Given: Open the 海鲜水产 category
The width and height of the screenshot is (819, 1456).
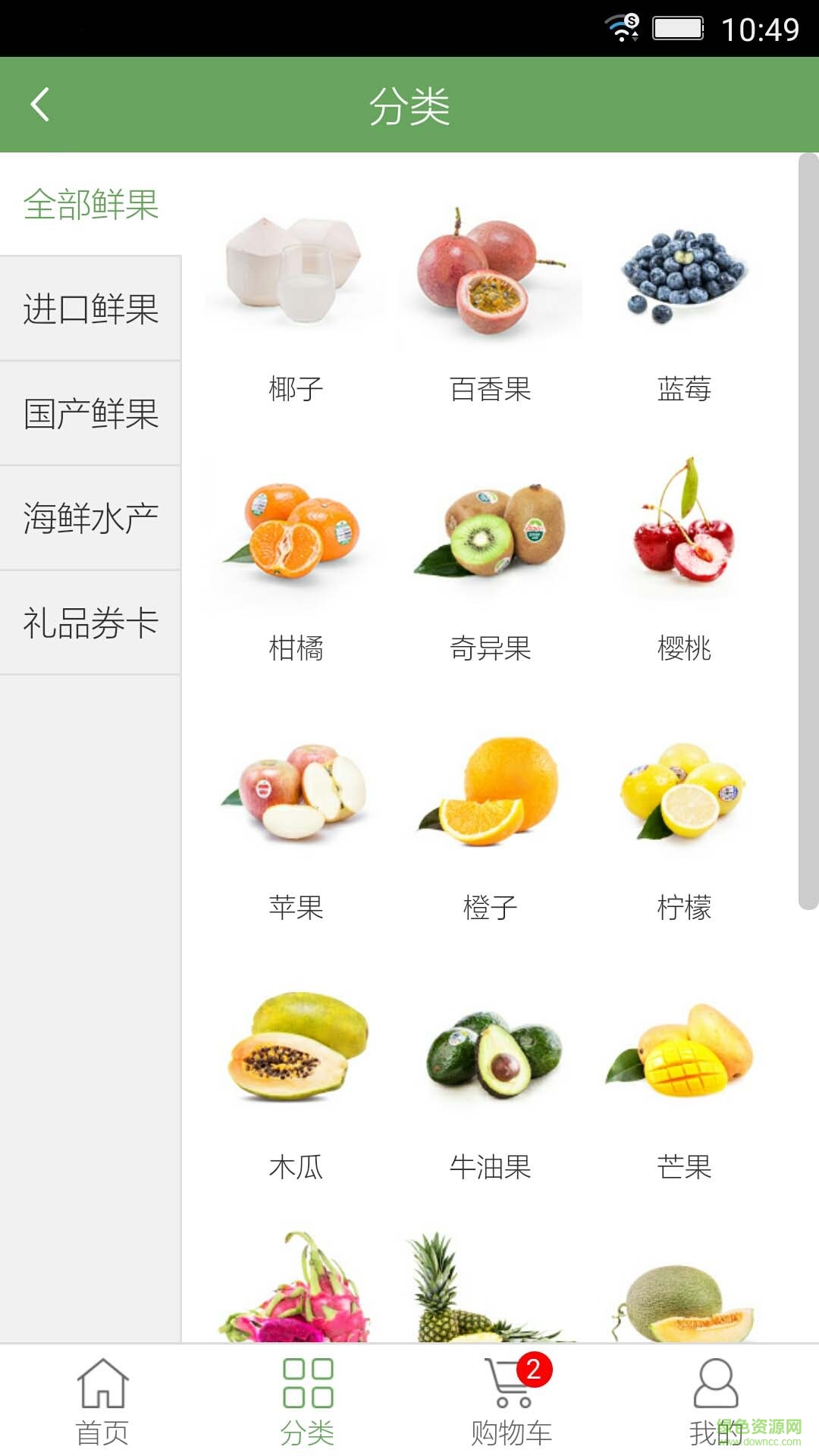Looking at the screenshot, I should tap(90, 518).
